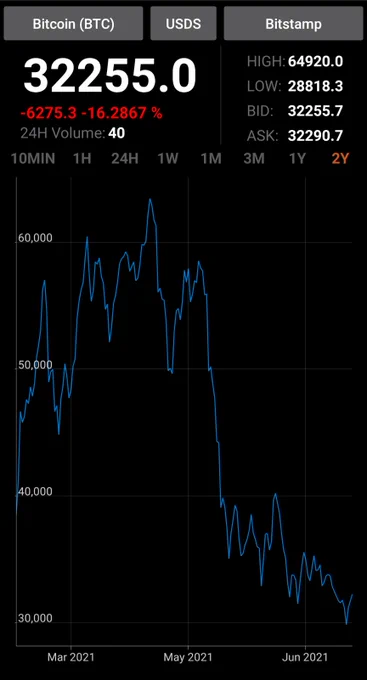View the 1M price history
The width and height of the screenshot is (367, 680).
pyautogui.click(x=211, y=159)
